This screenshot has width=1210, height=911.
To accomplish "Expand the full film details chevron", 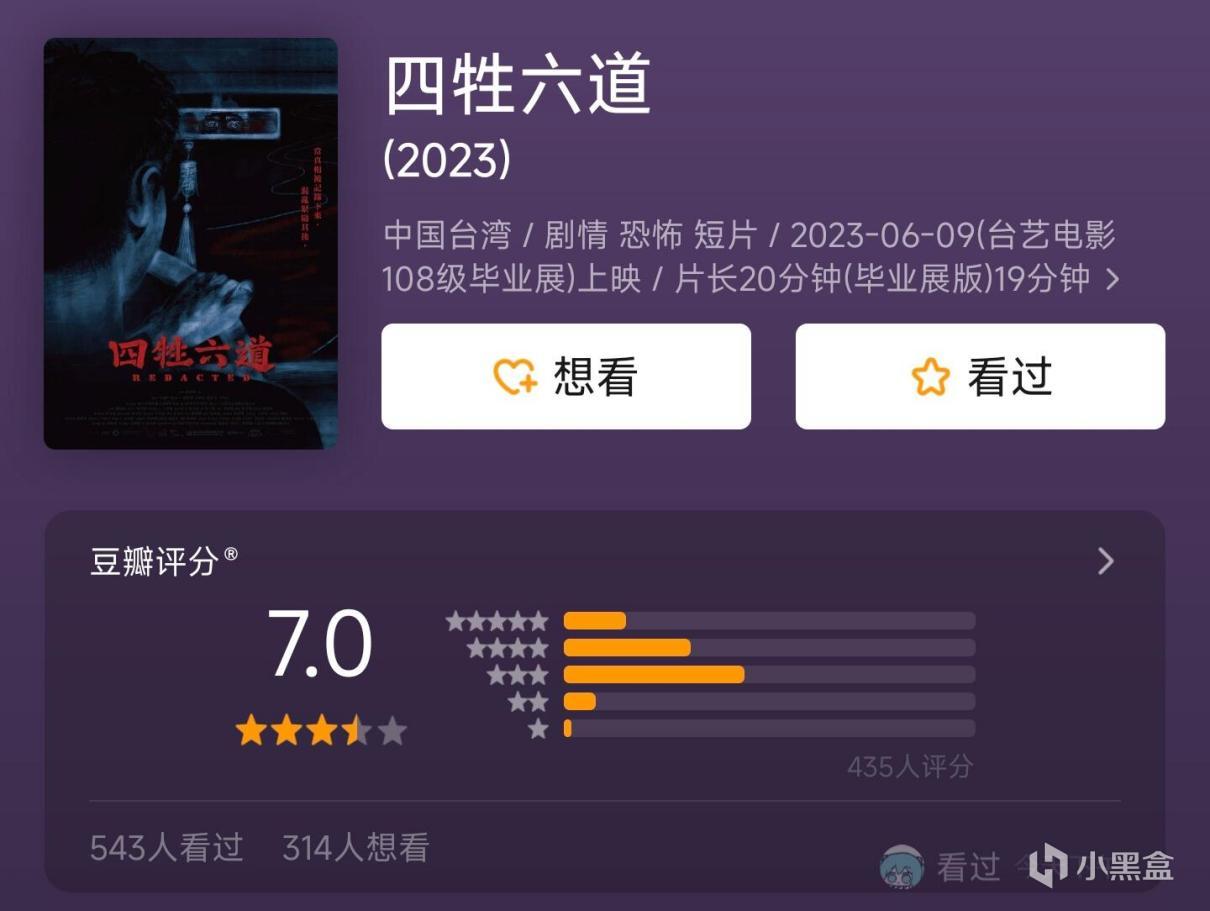I will pos(1112,281).
